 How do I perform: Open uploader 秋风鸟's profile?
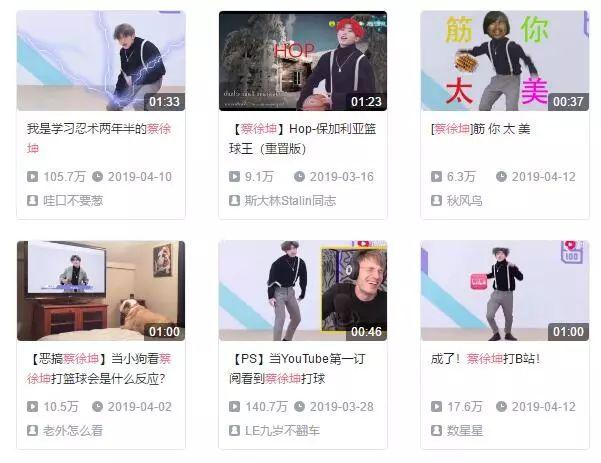click(464, 200)
